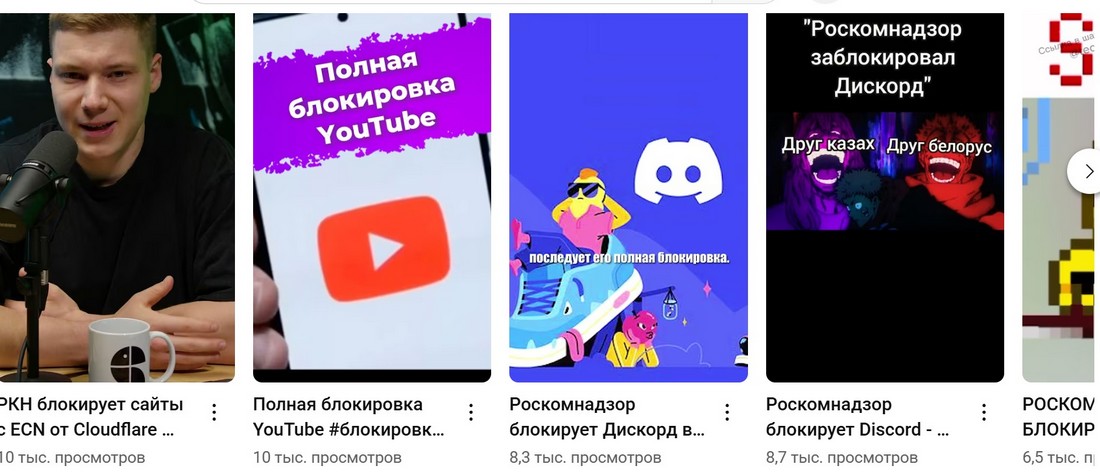Open the 'Полная блокировка YouTube' short
Image resolution: width=1100 pixels, height=473 pixels.
(x=371, y=200)
